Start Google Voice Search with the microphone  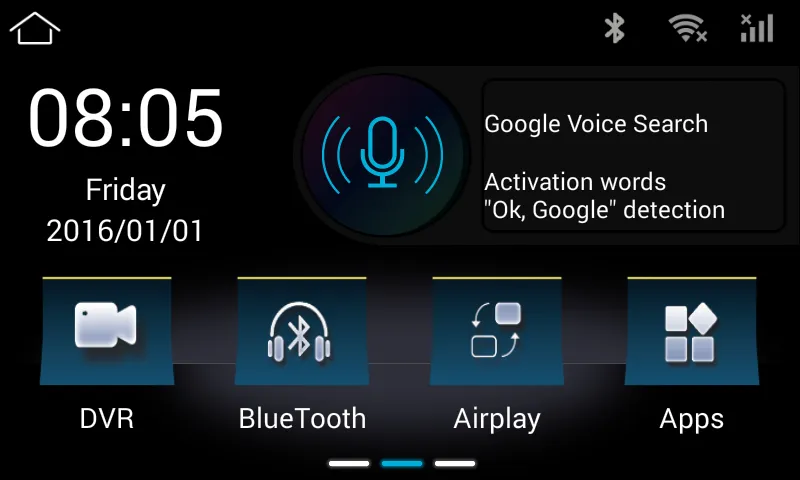point(385,152)
